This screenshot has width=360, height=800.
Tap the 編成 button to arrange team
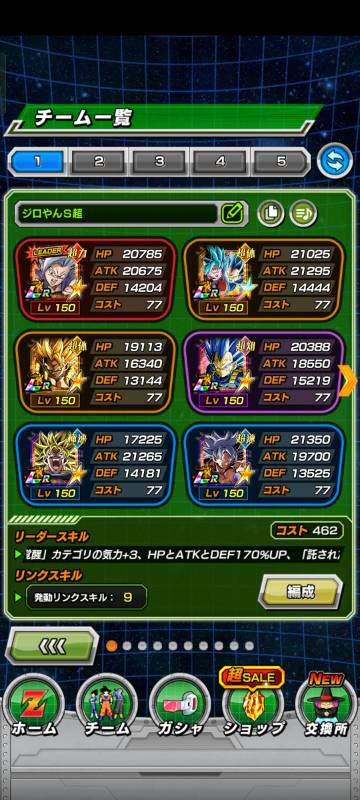point(300,592)
